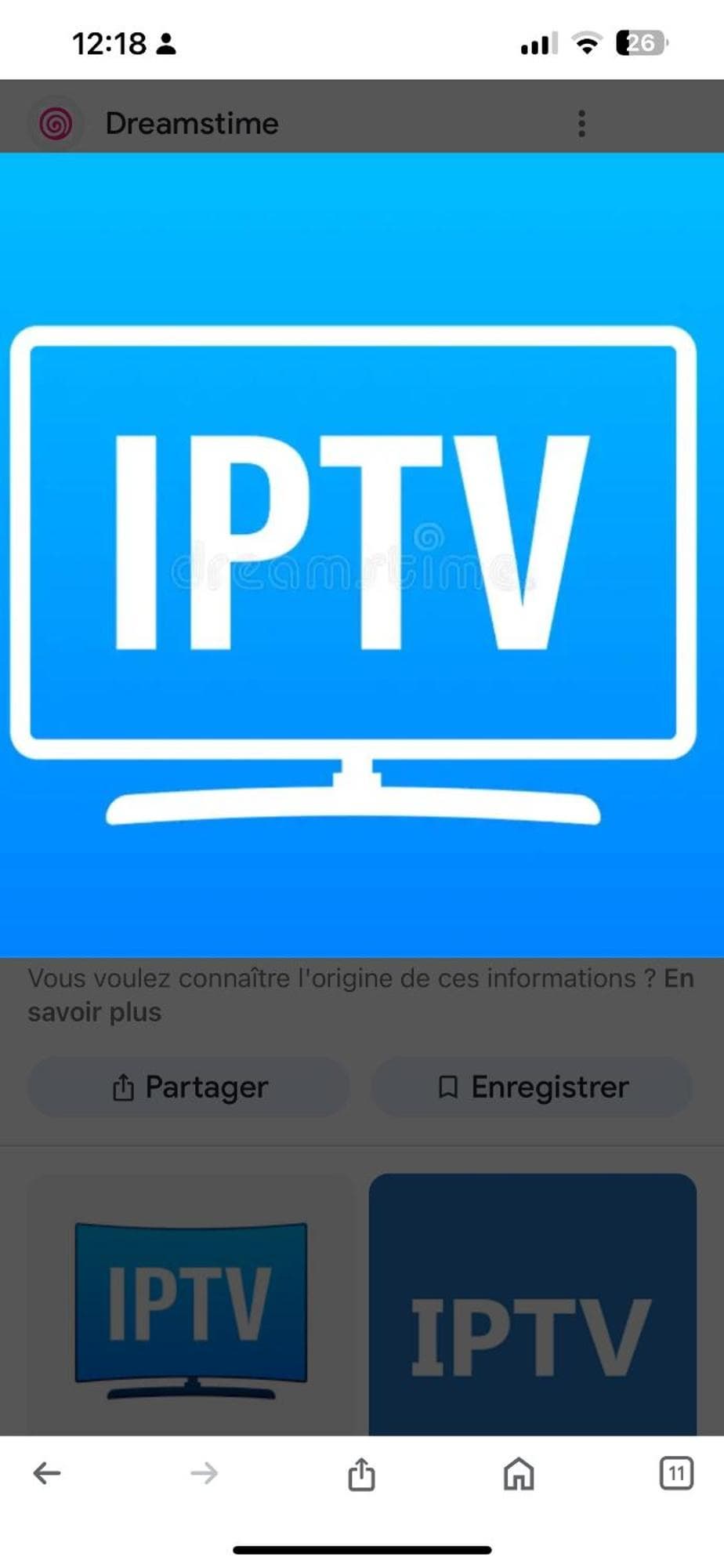Go back with browser back arrow
Screen dimensions: 724x1568
coord(47,1474)
